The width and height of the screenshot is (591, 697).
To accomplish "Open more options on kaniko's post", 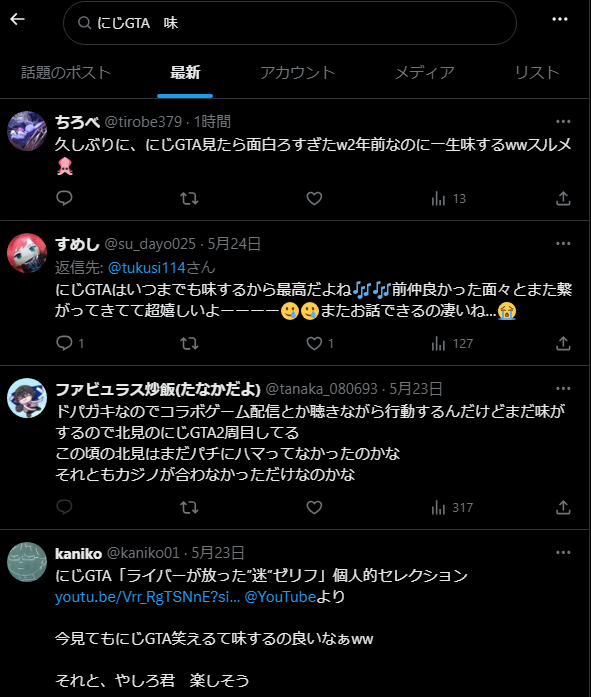I will (563, 552).
